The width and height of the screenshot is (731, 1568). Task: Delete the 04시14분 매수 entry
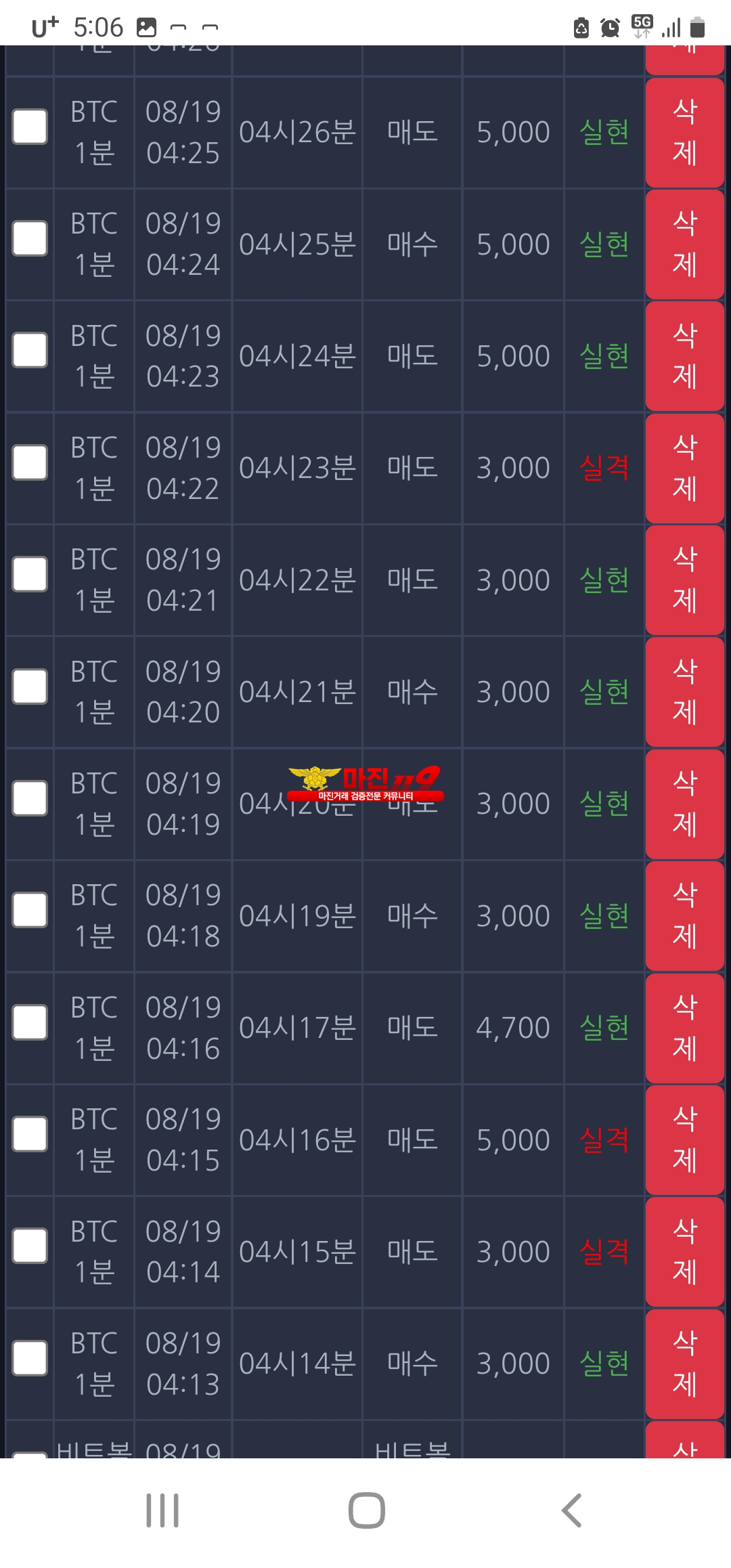(685, 1364)
